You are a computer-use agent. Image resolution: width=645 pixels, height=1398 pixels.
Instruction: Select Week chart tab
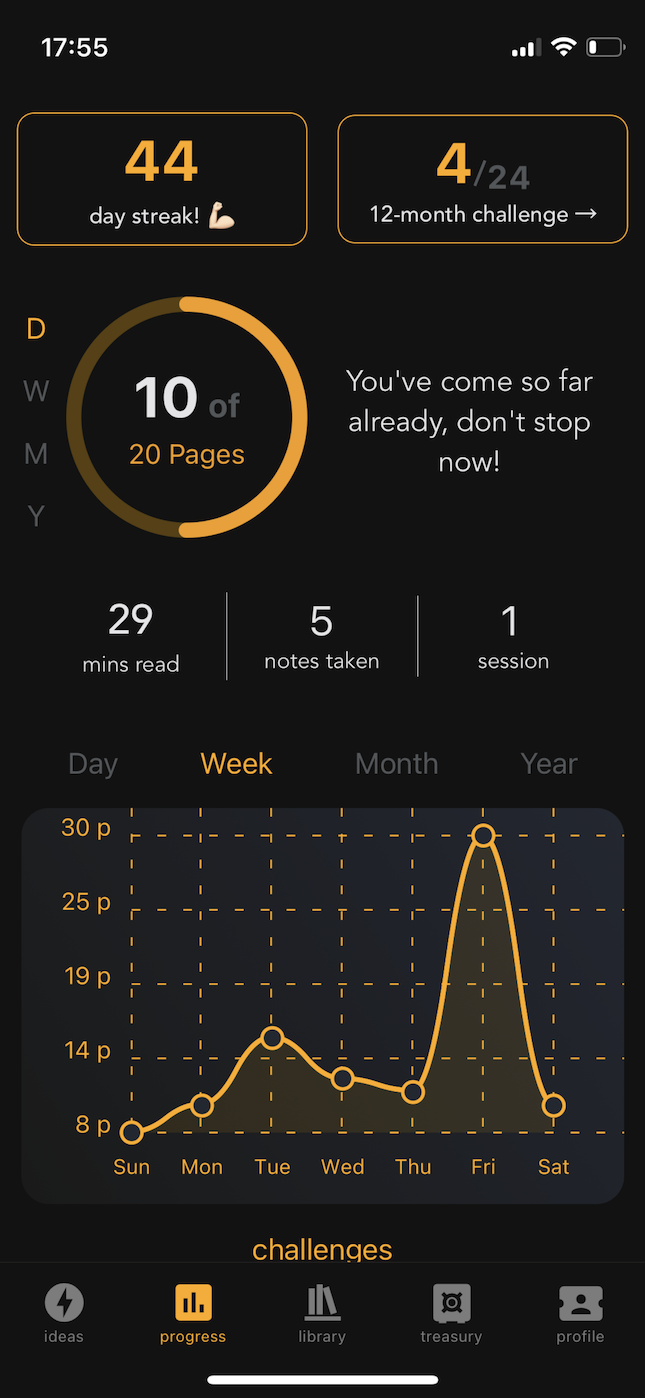click(x=236, y=764)
